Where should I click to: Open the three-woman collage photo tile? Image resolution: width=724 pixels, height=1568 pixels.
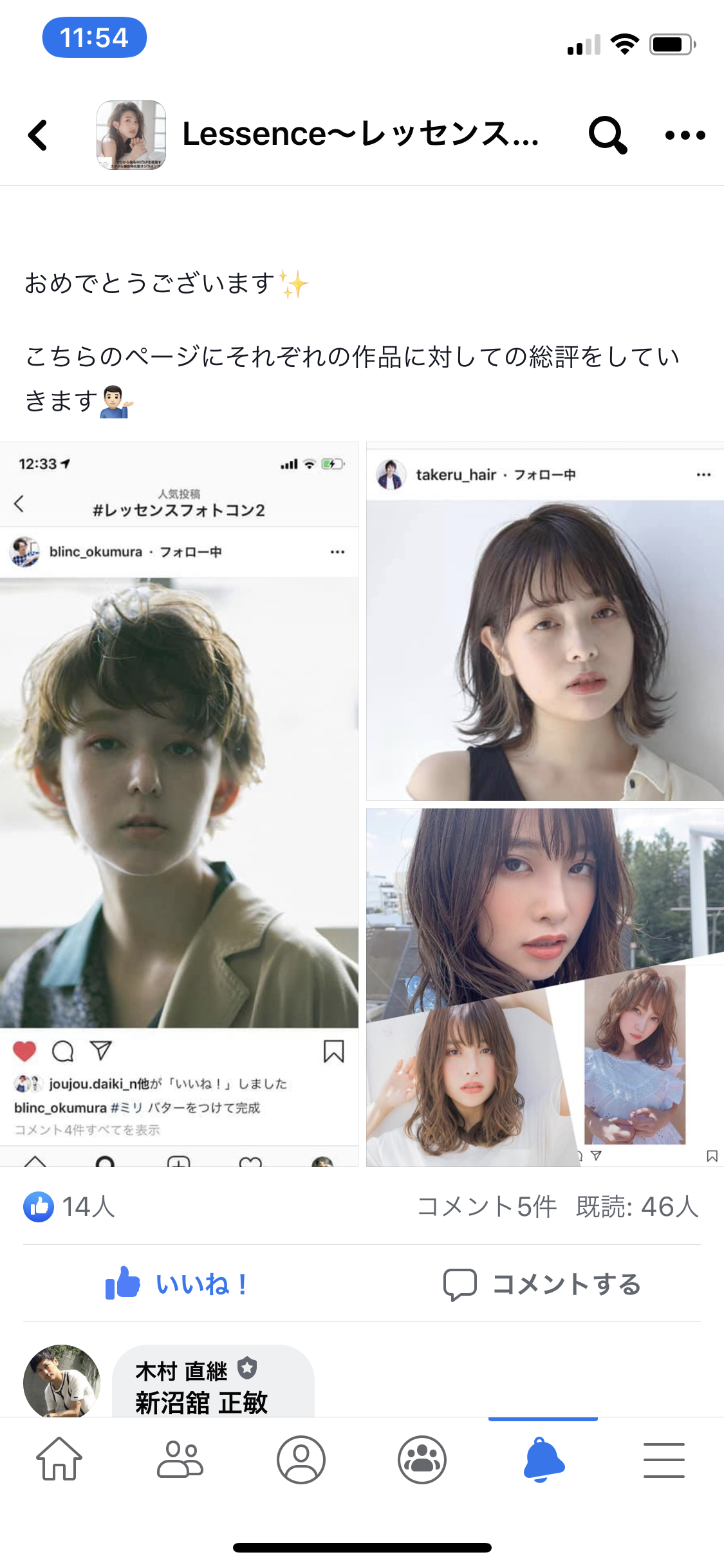coord(545,987)
